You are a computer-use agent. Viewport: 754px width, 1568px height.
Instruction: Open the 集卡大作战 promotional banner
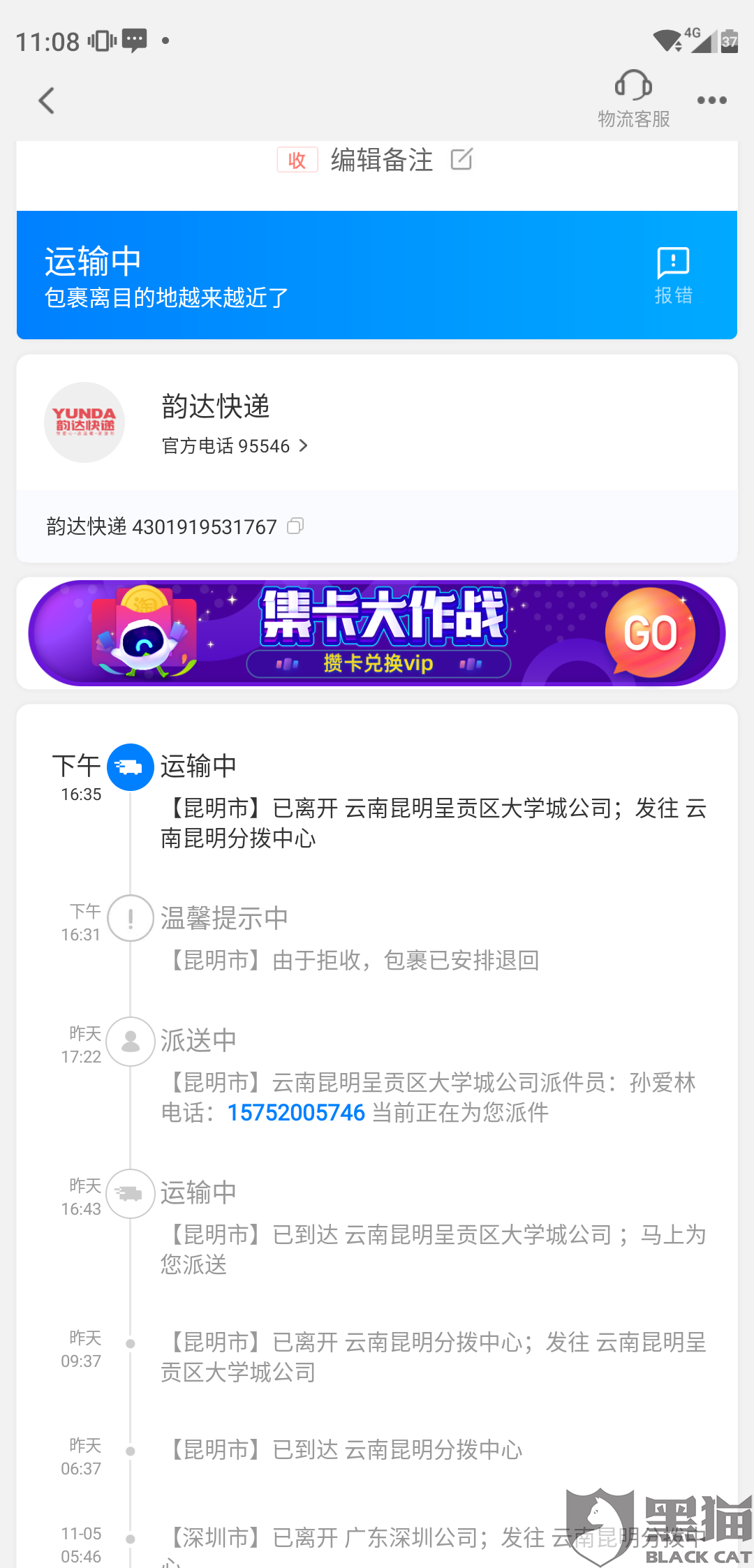[x=377, y=633]
